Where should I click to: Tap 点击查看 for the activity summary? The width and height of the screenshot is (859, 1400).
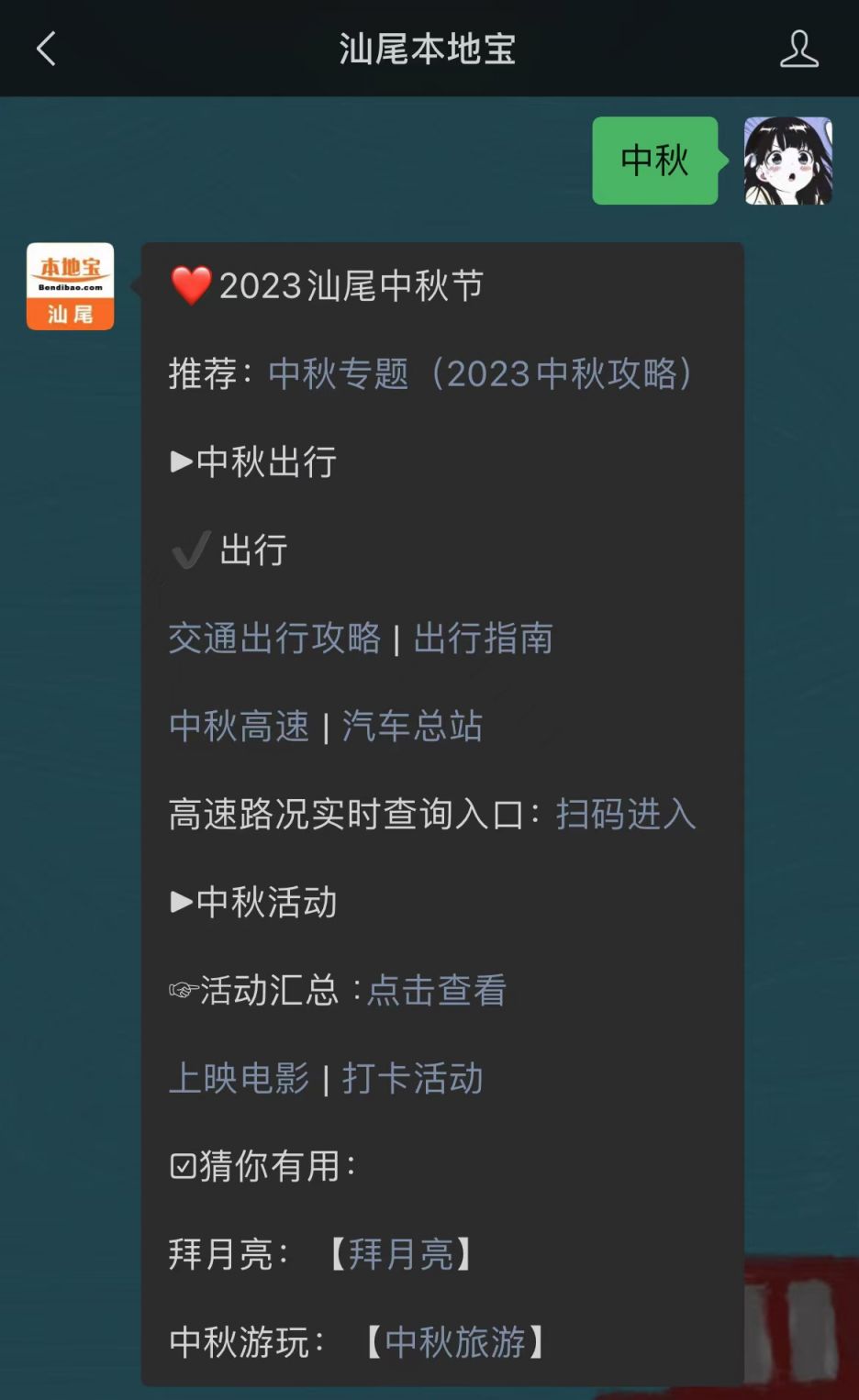[x=437, y=990]
